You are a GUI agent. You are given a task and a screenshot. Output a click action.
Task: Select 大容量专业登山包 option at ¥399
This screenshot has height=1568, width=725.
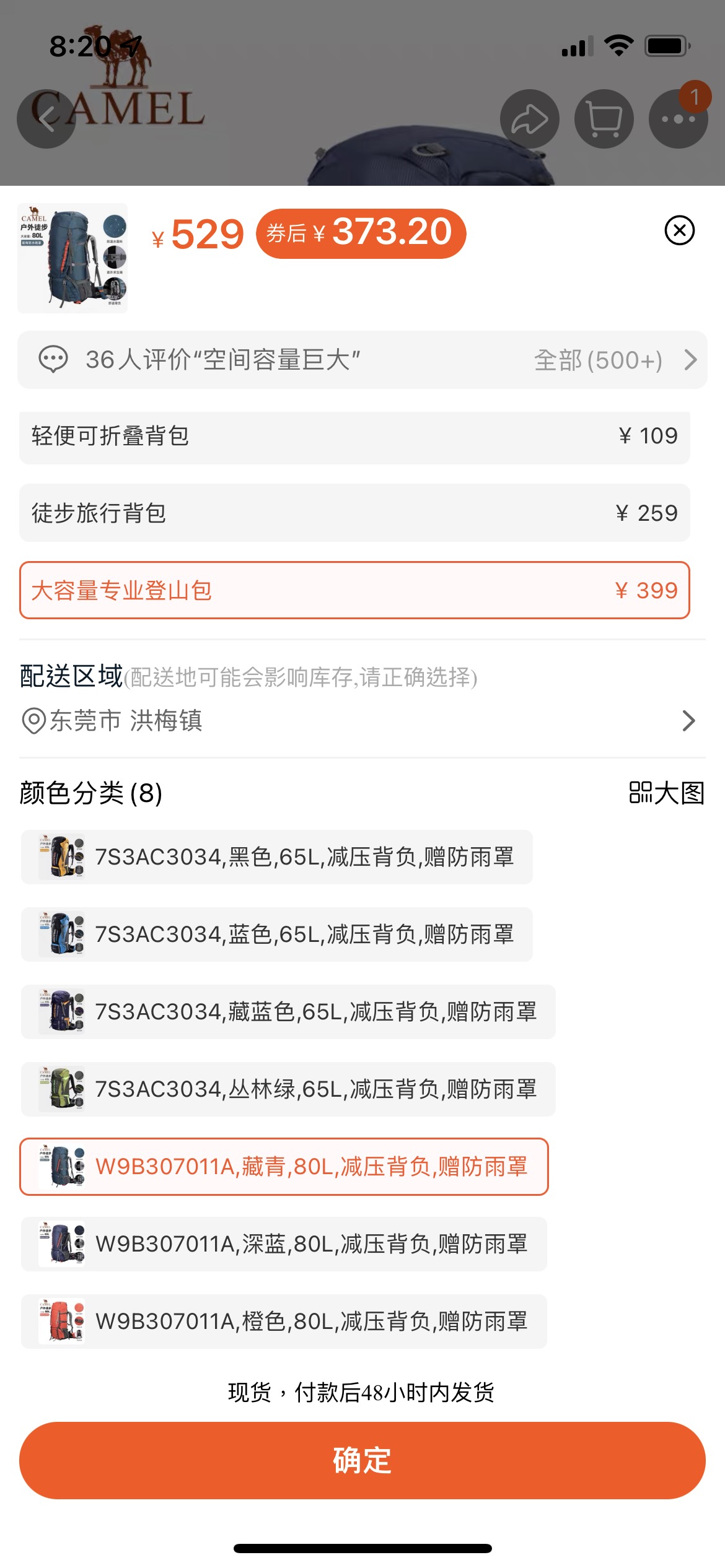click(354, 590)
